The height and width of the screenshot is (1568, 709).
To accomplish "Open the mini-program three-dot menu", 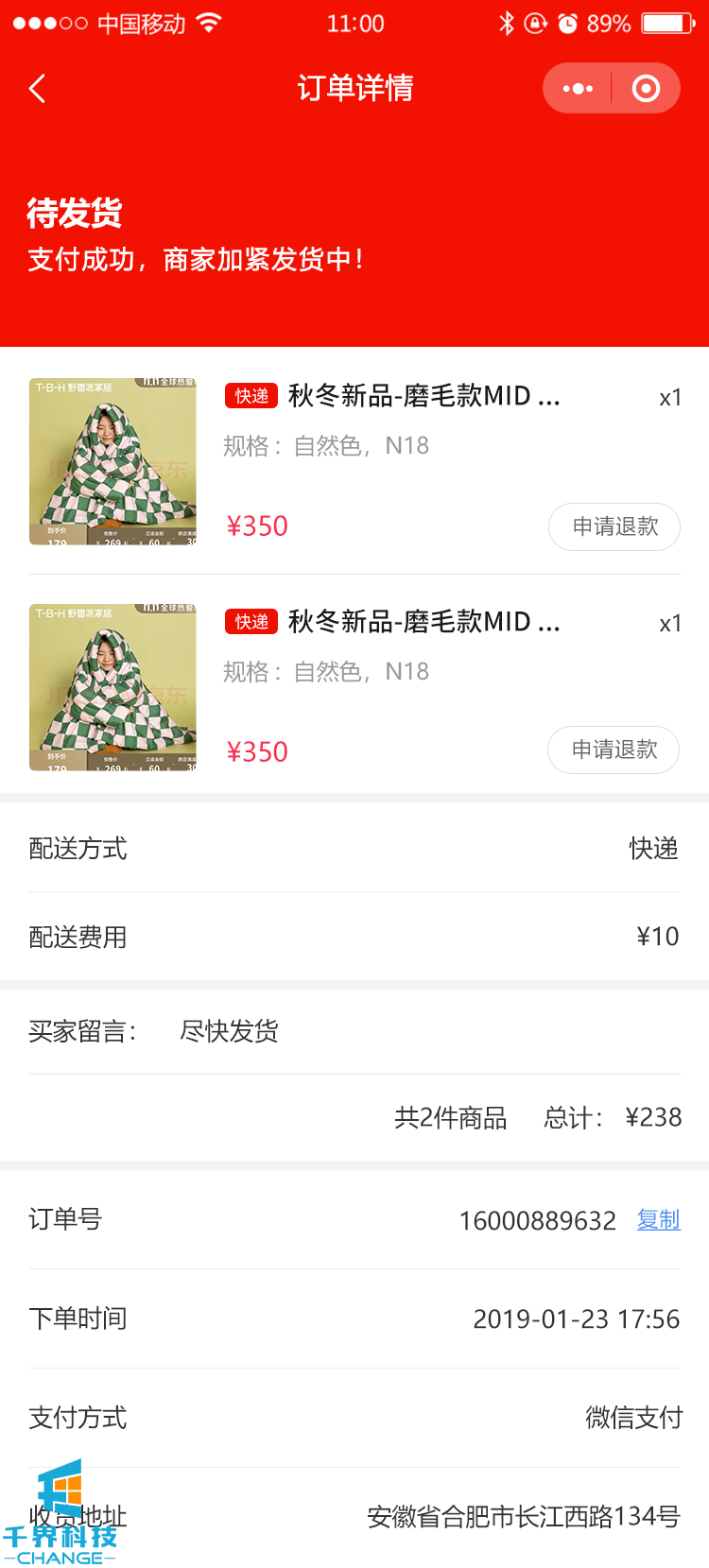I will (x=578, y=89).
